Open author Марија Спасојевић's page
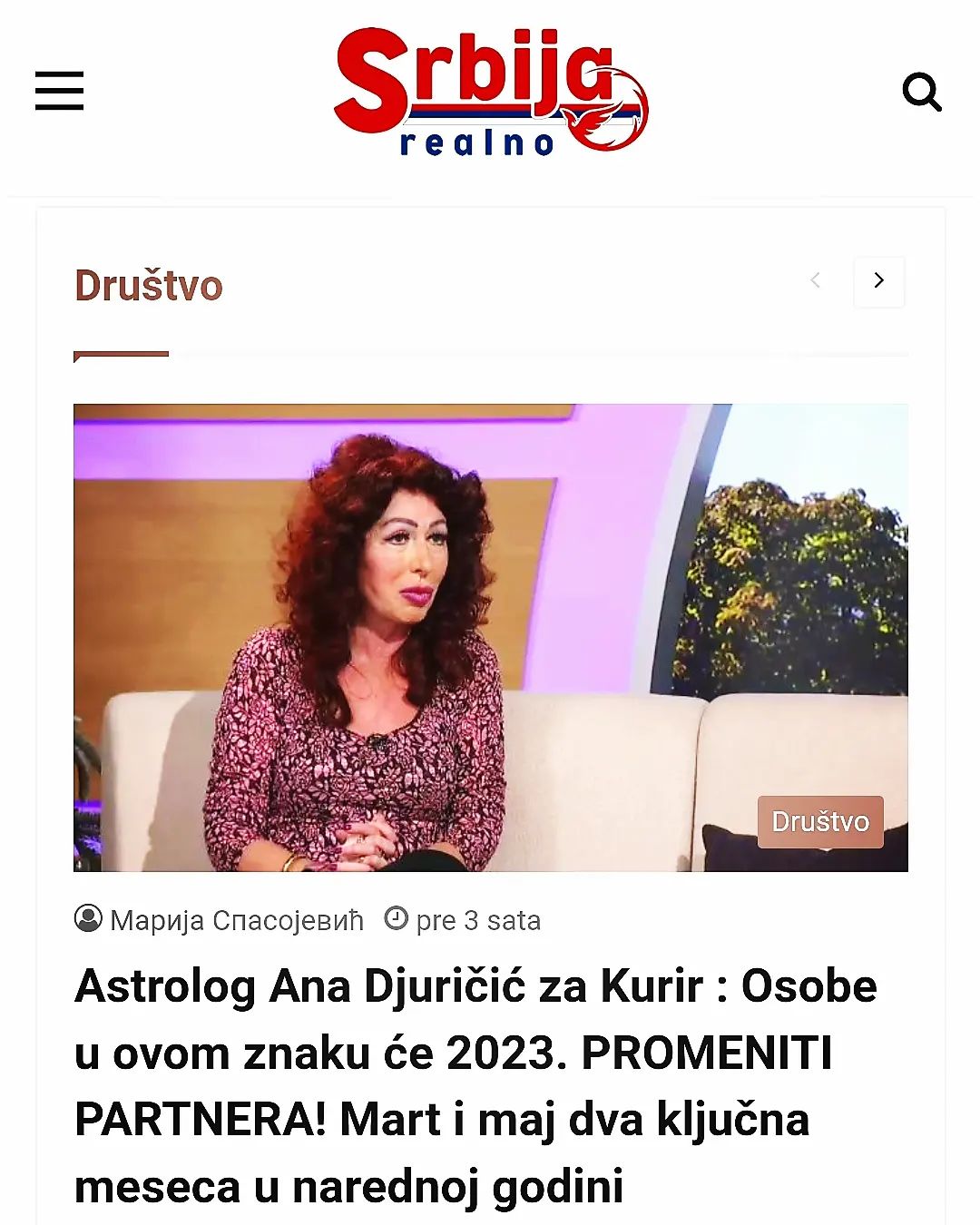This screenshot has width=980, height=1225. [x=236, y=920]
